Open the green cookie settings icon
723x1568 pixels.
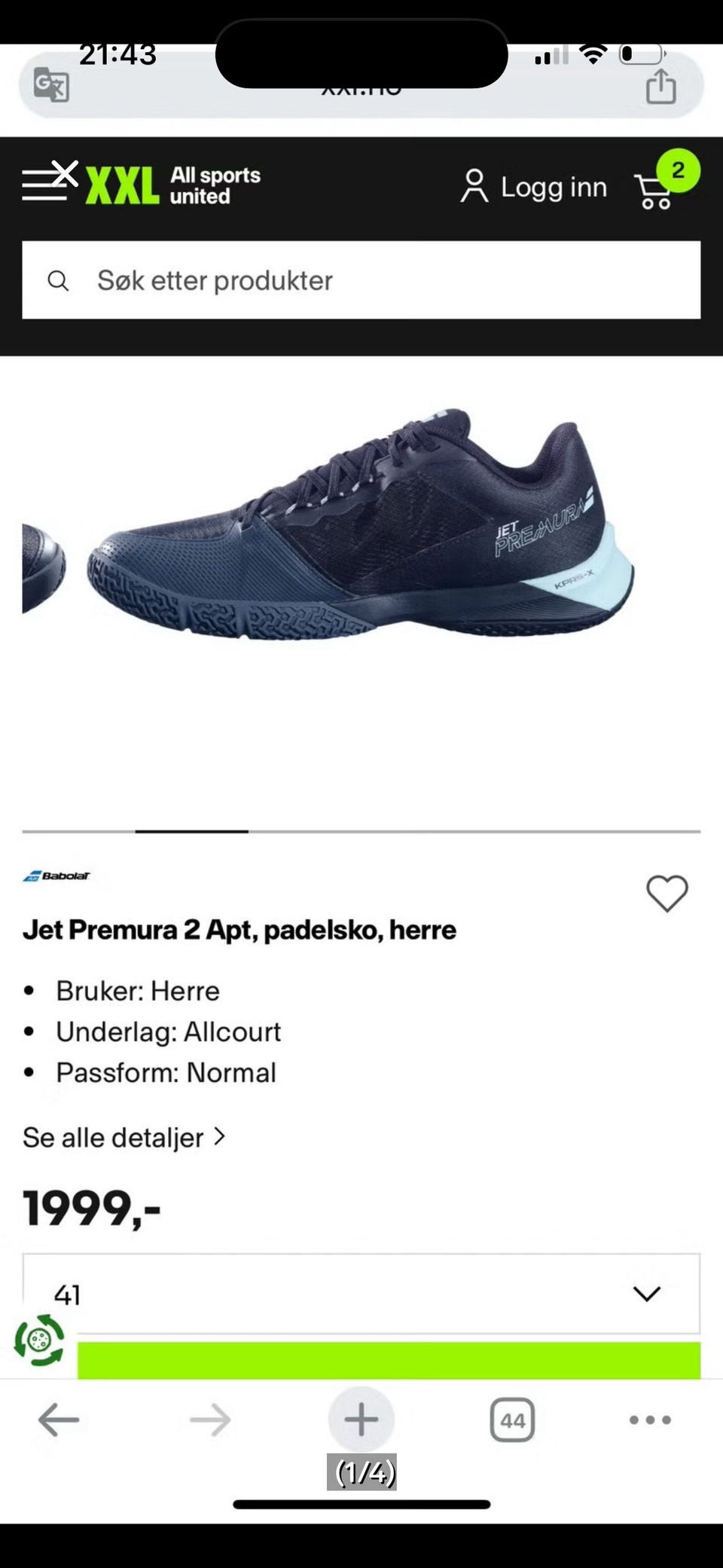click(x=40, y=1340)
